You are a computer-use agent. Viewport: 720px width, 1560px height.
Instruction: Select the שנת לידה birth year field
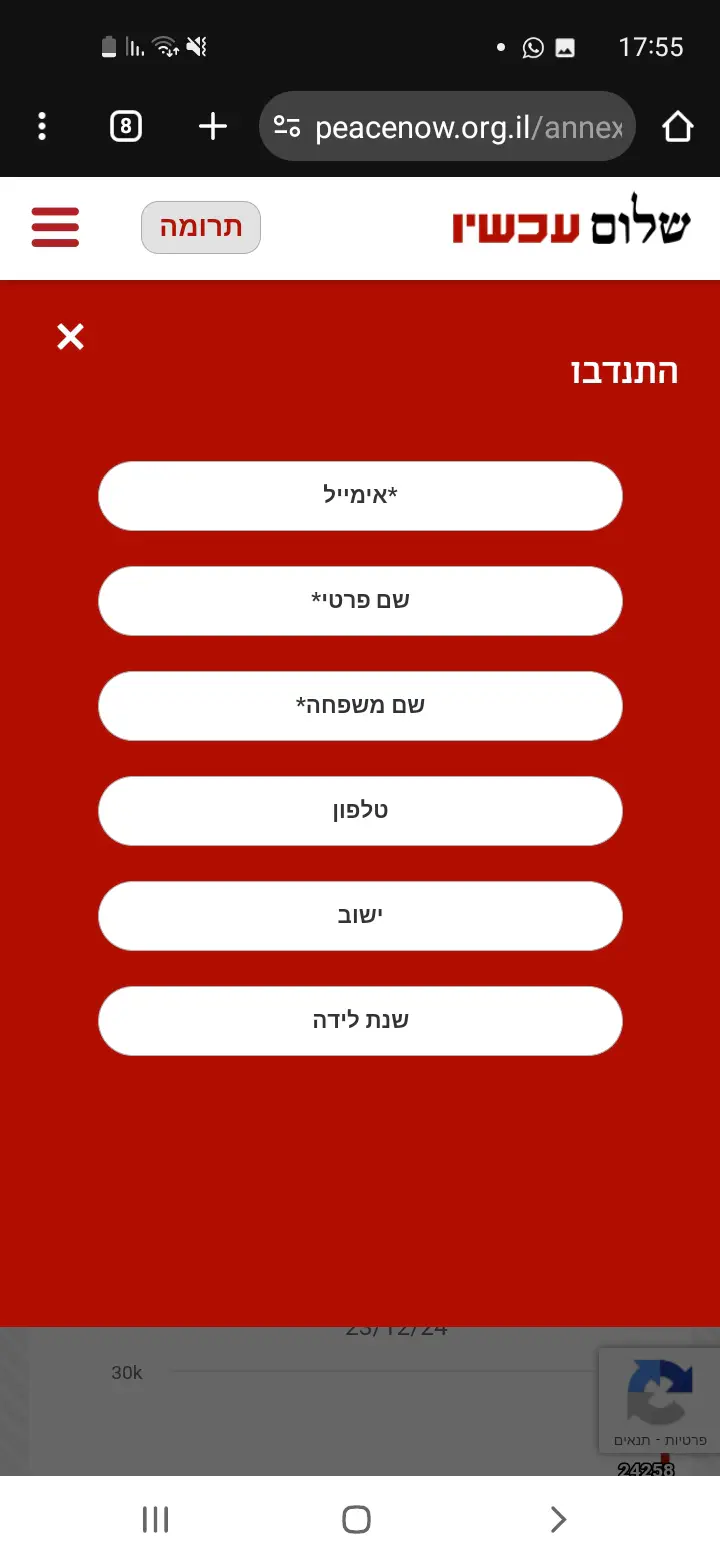coord(360,1021)
